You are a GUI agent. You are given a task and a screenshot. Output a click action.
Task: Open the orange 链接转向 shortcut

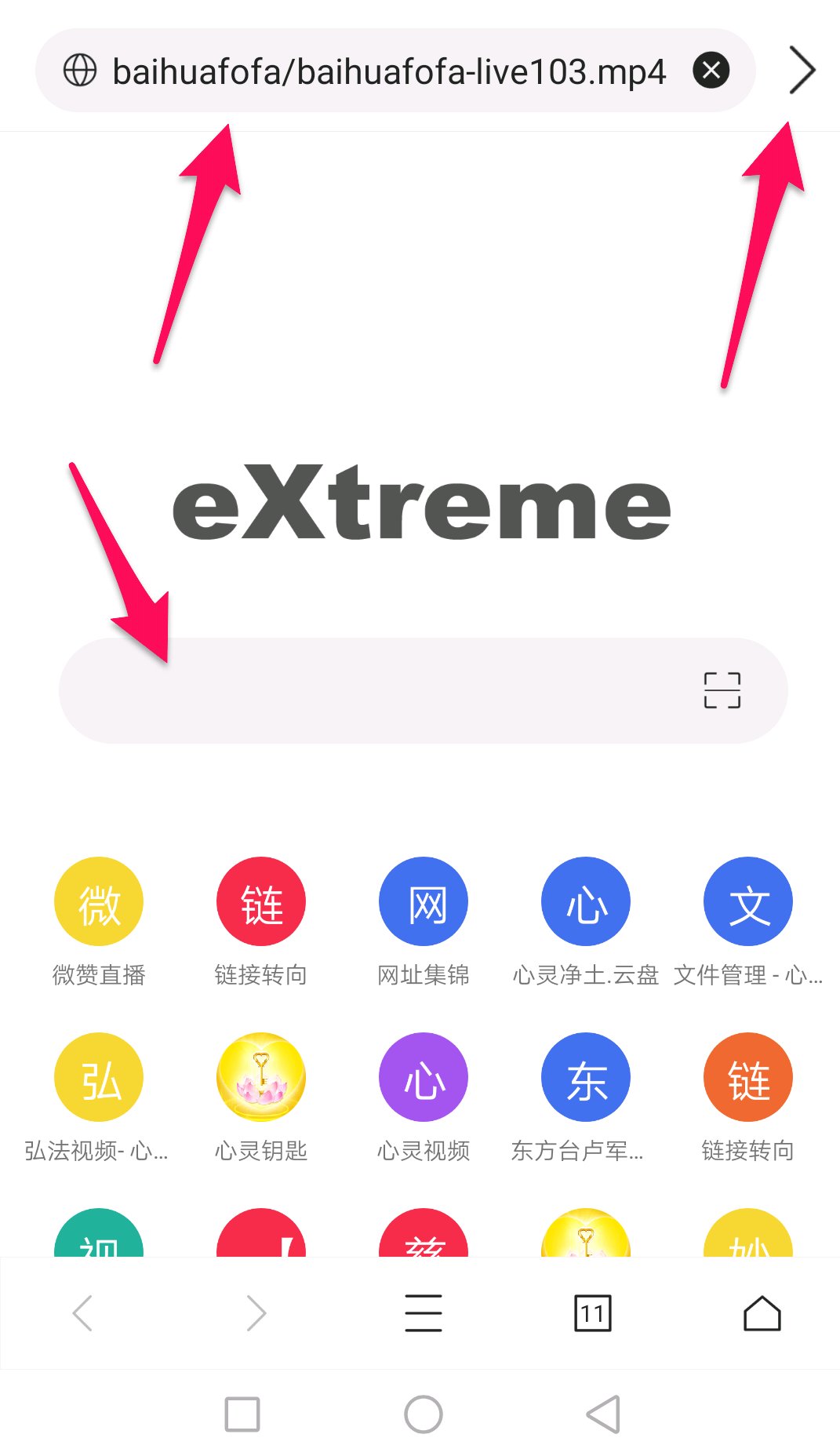pos(748,1077)
